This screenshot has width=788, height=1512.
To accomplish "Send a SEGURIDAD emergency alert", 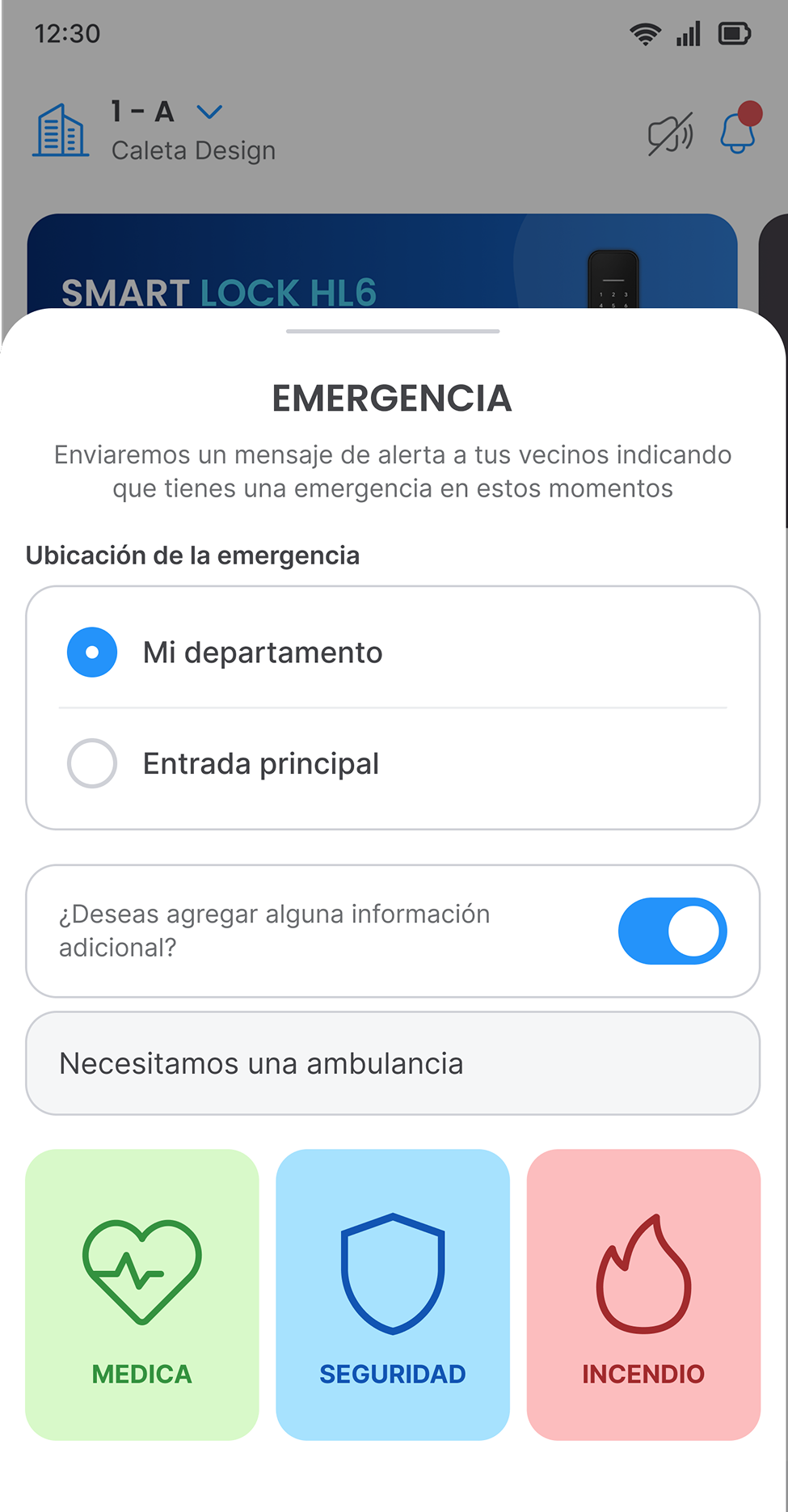I will click(x=393, y=1294).
